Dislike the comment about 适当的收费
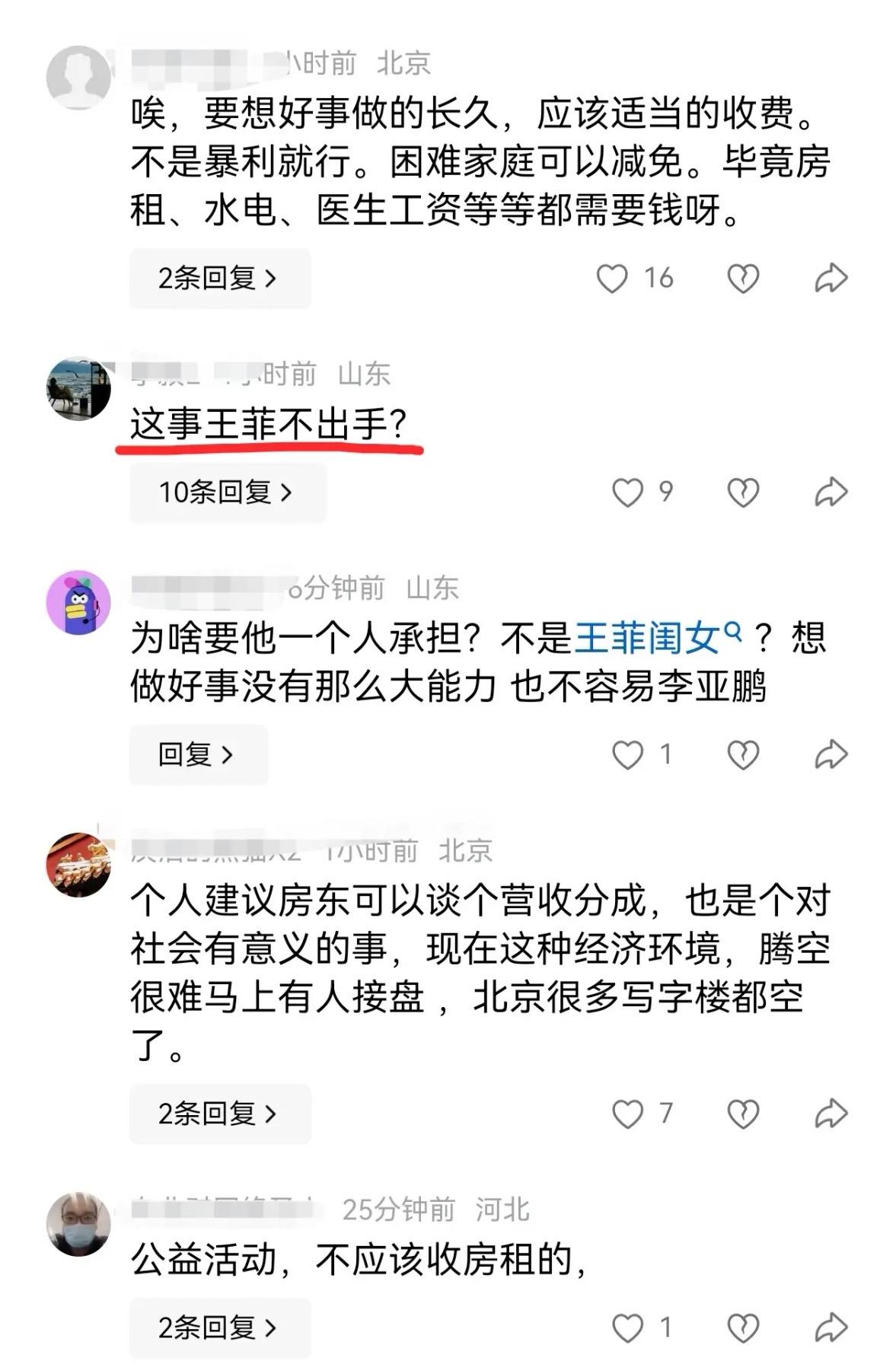Viewport: 896px width, 1364px height. (x=742, y=279)
